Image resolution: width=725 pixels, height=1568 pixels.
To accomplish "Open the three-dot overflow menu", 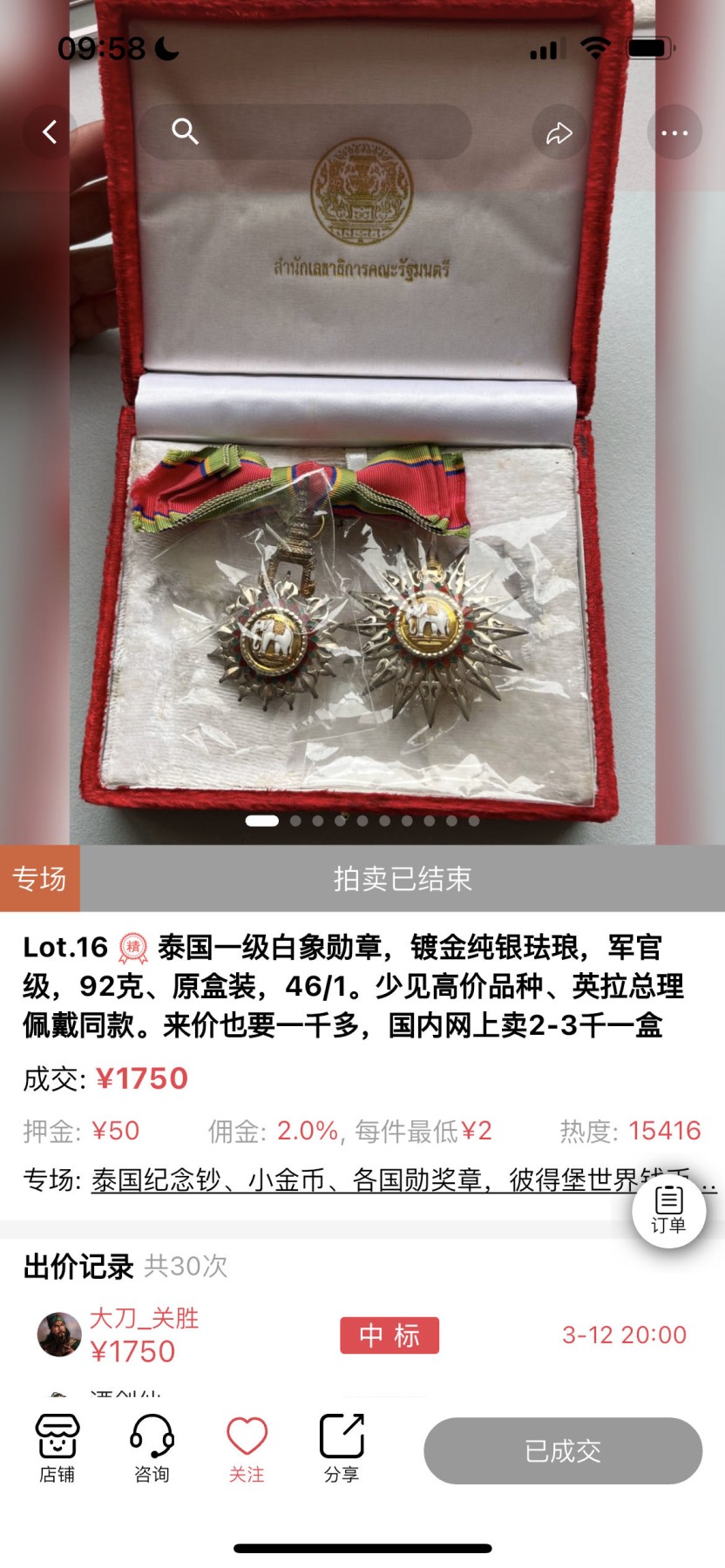I will point(674,132).
